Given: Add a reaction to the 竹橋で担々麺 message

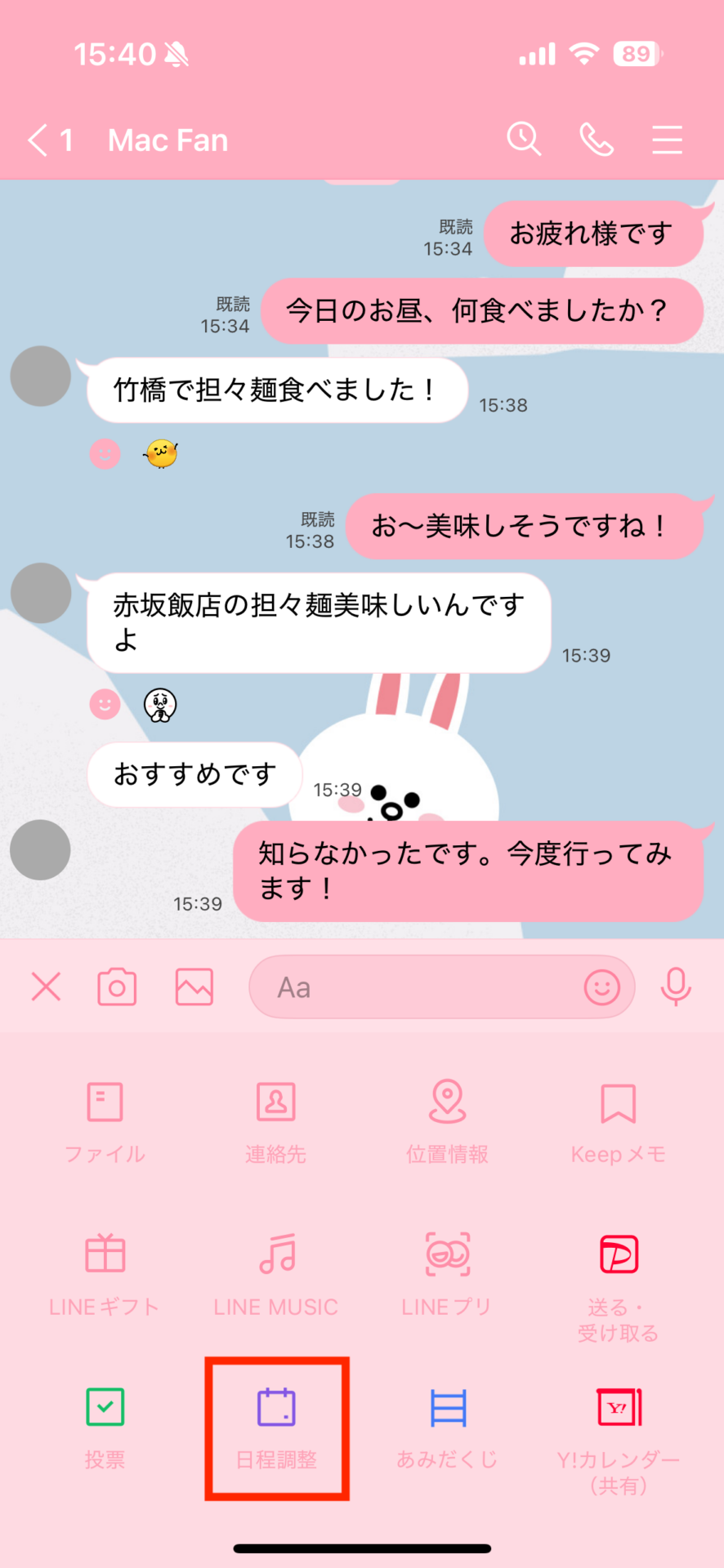Looking at the screenshot, I should (x=105, y=454).
